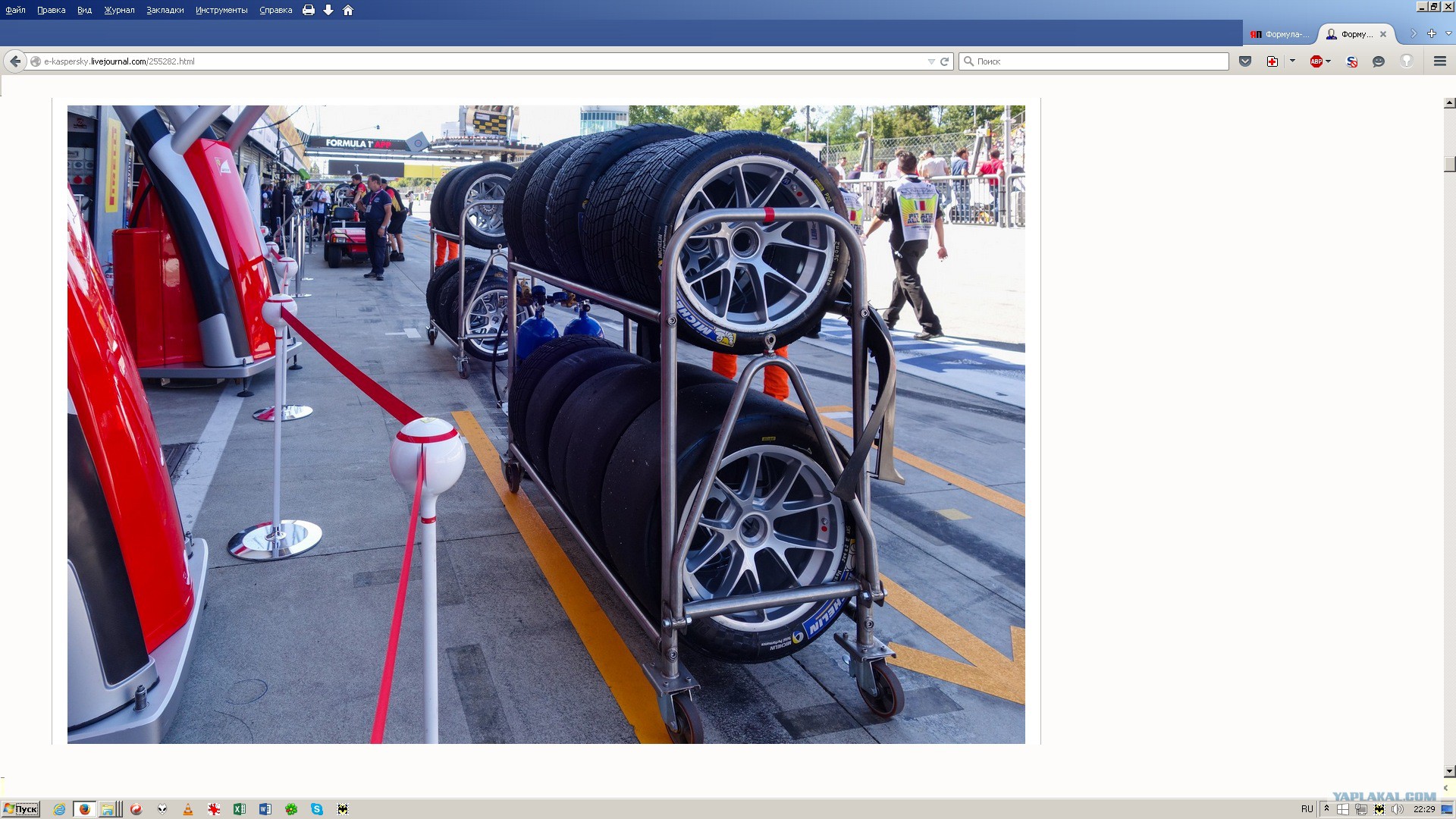Open the Правка menu
The width and height of the screenshot is (1456, 819).
pyautogui.click(x=51, y=10)
